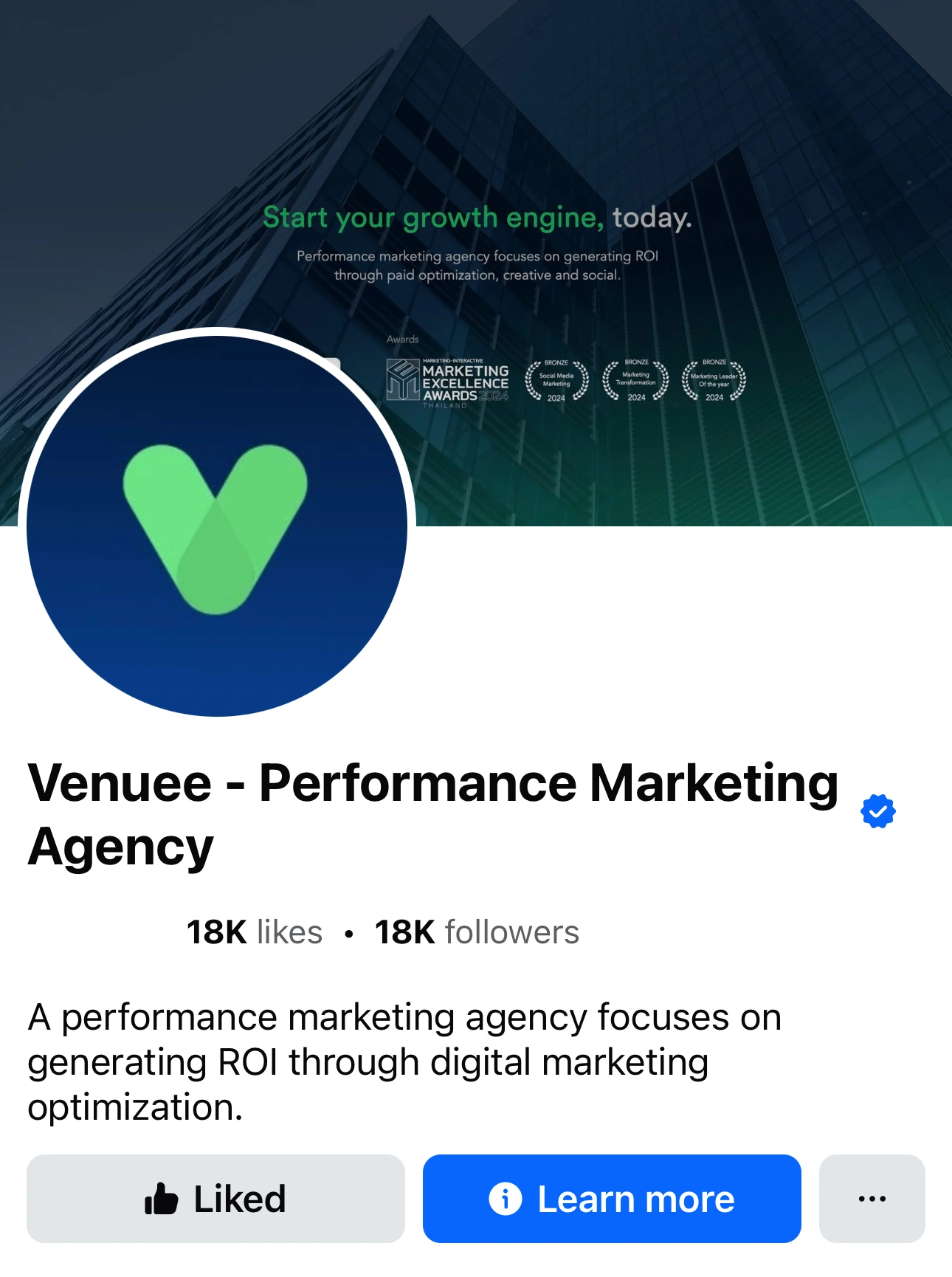The image size is (952, 1277).
Task: Click the blue verified badge next to page name
Action: coord(876,812)
